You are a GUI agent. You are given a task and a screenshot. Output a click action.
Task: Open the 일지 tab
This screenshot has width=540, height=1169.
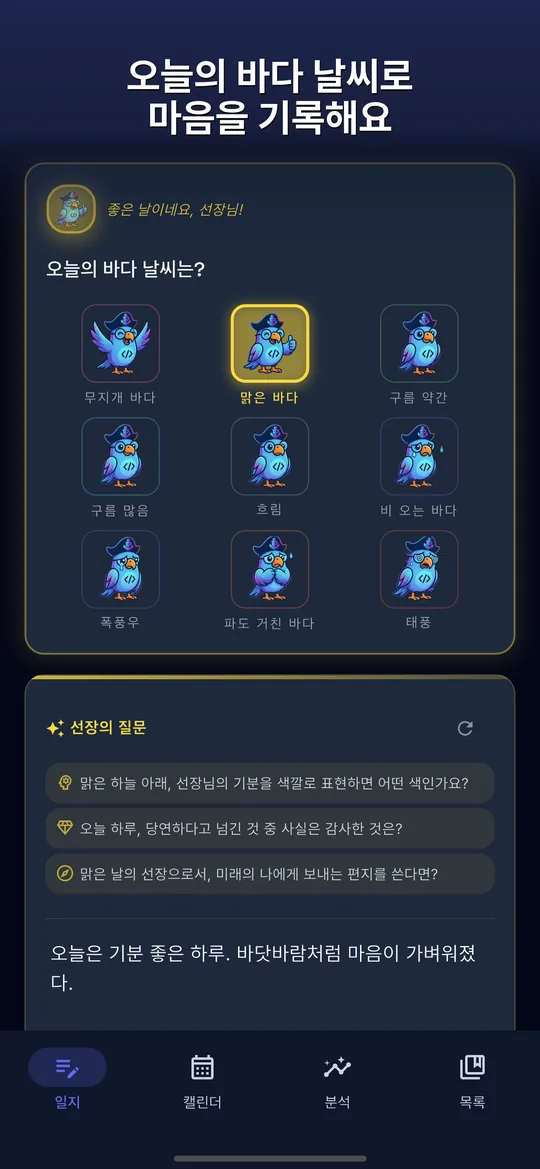point(67,1080)
